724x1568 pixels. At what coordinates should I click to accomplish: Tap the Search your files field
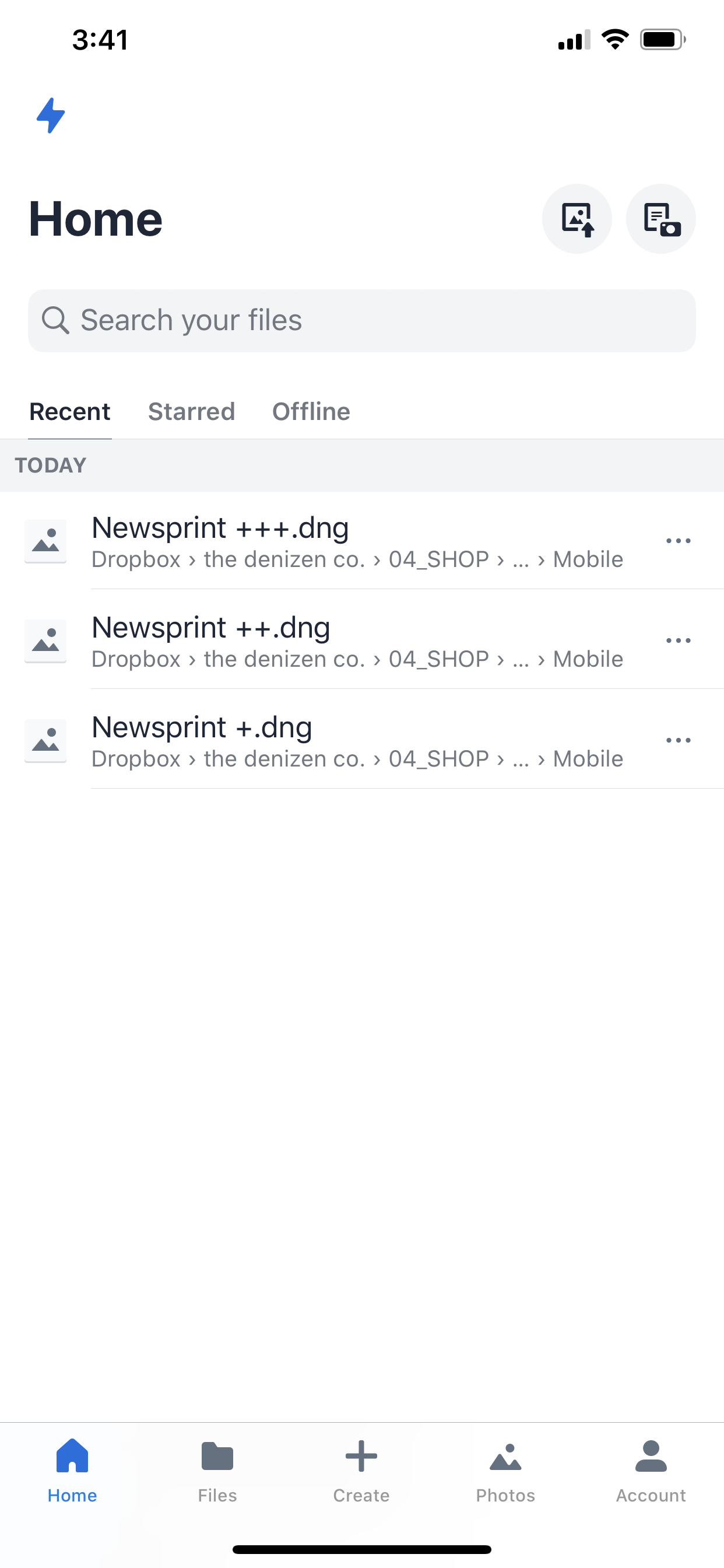(361, 321)
